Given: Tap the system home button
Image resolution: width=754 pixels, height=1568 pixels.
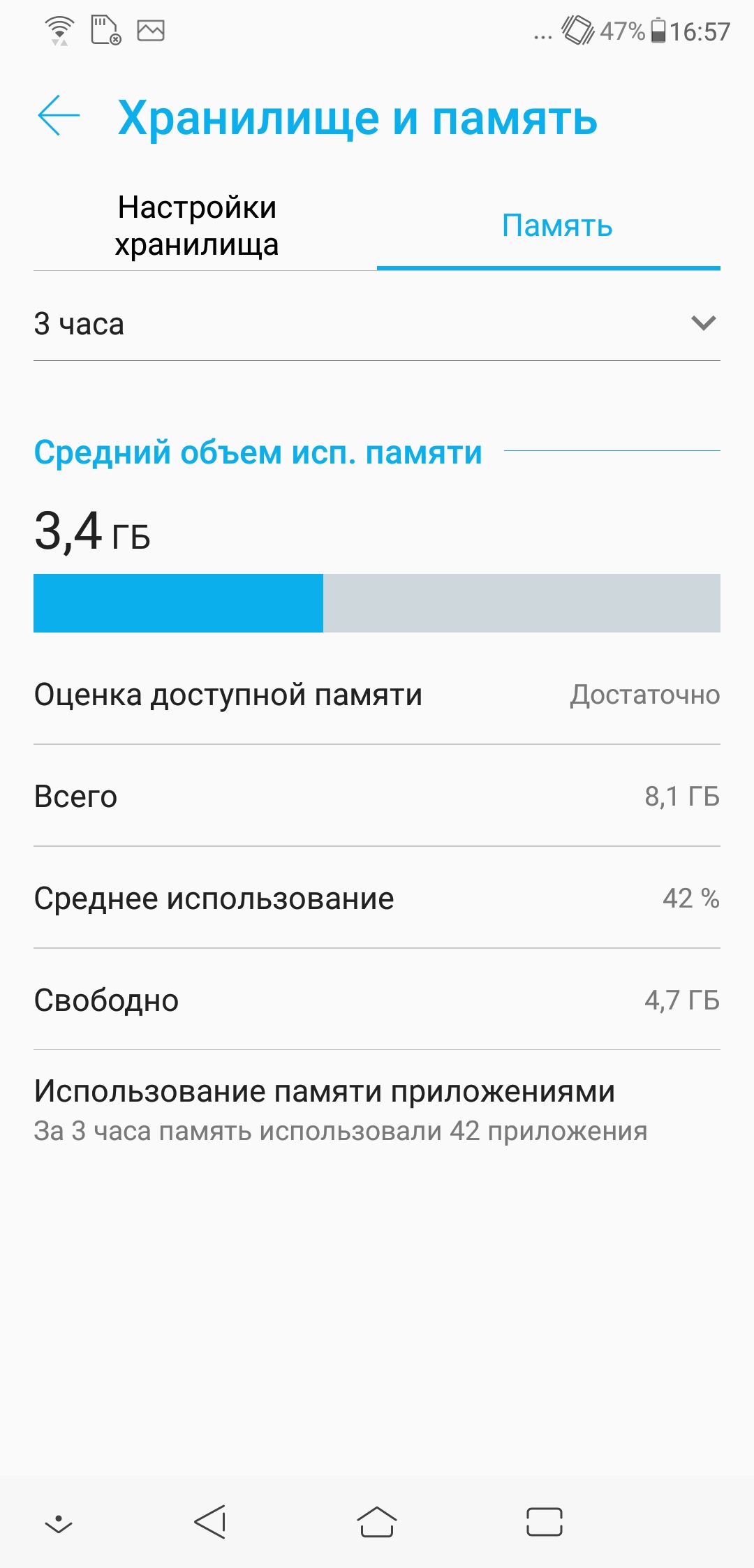Looking at the screenshot, I should coord(377,1522).
